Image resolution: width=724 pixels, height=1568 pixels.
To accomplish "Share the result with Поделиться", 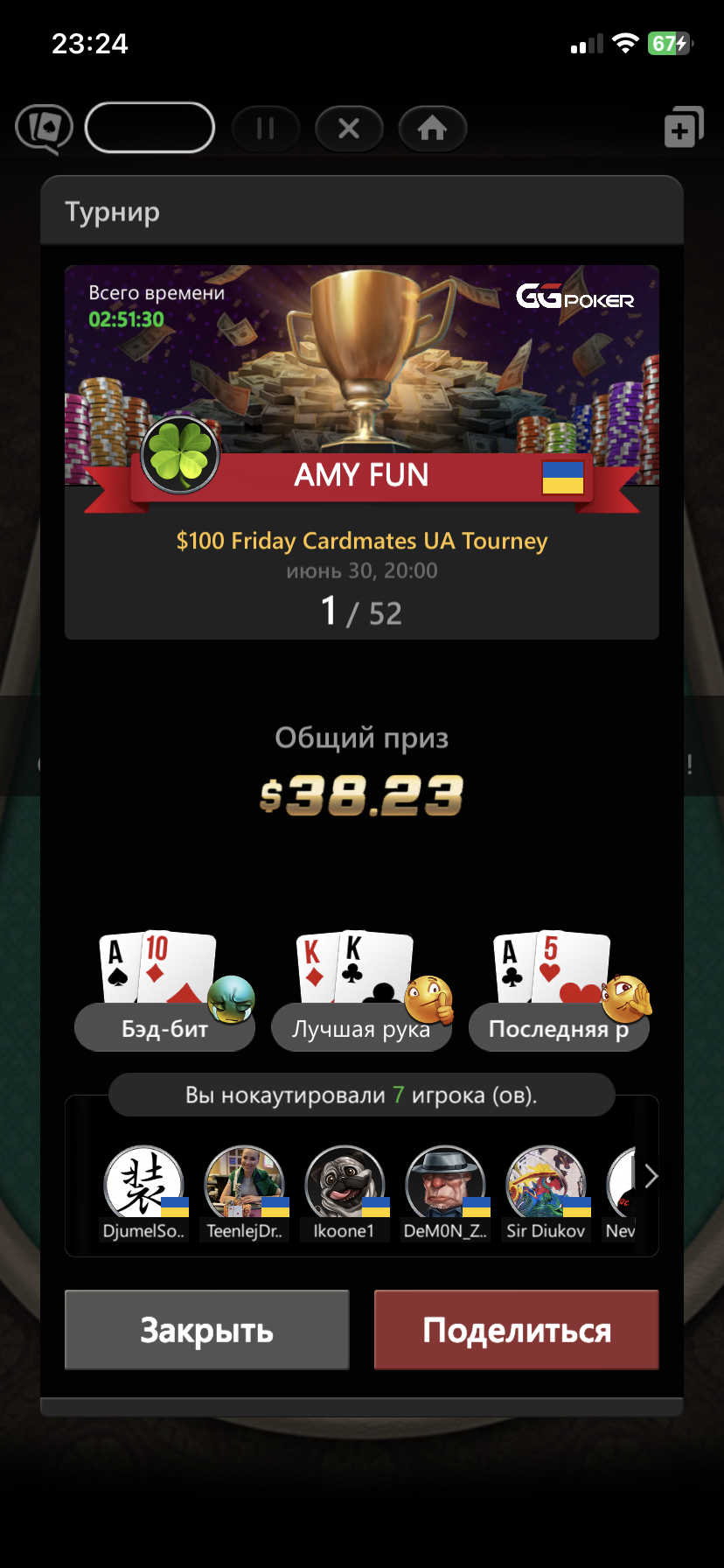I will click(516, 1330).
